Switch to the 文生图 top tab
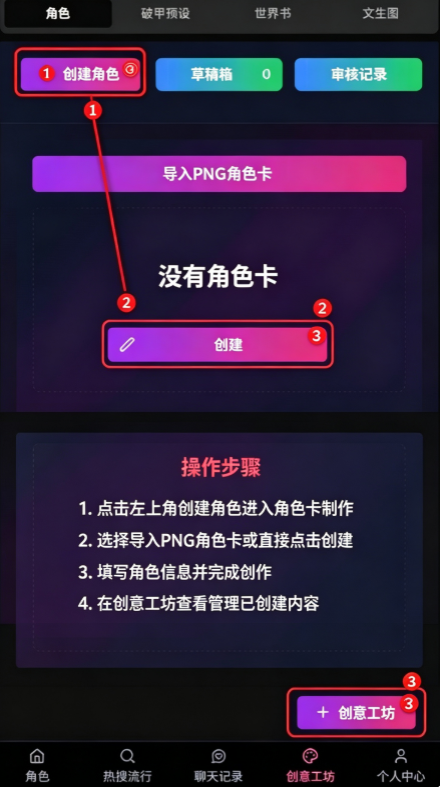Viewport: 440px width, 787px height. click(x=380, y=14)
